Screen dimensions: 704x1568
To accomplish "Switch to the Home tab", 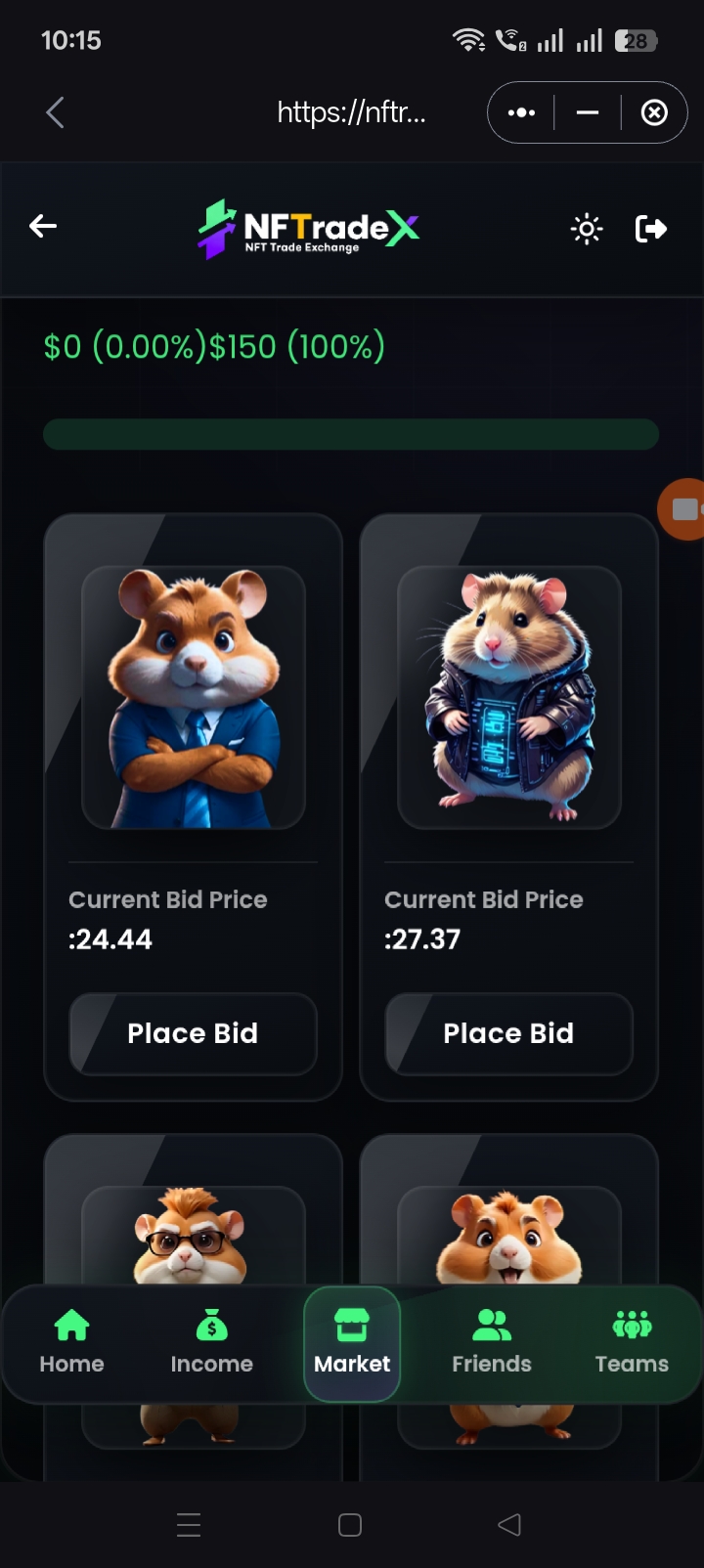I will point(71,1343).
